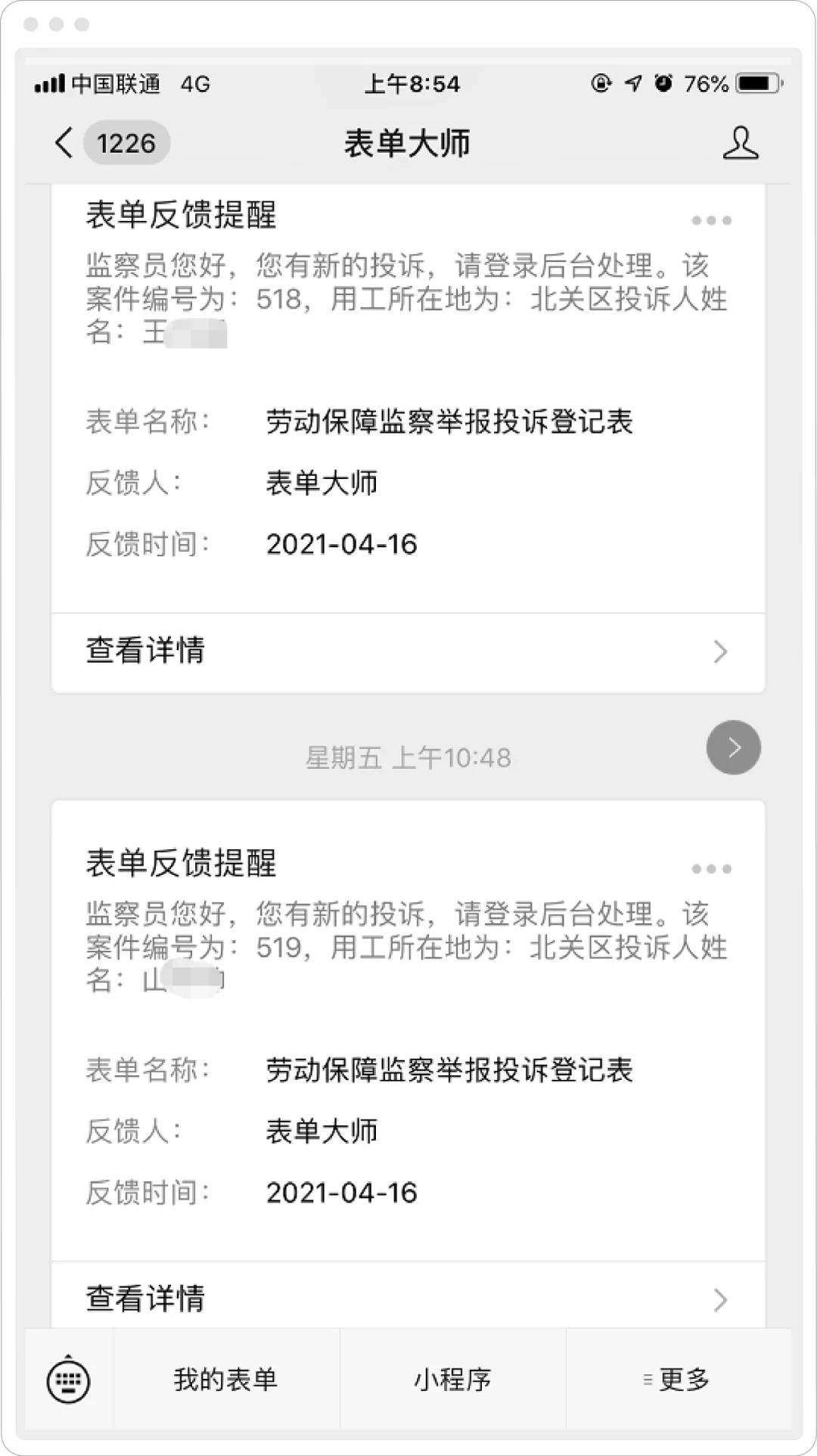View details (查看详情) for case 519
This screenshot has width=817, height=1456.
(408, 1299)
